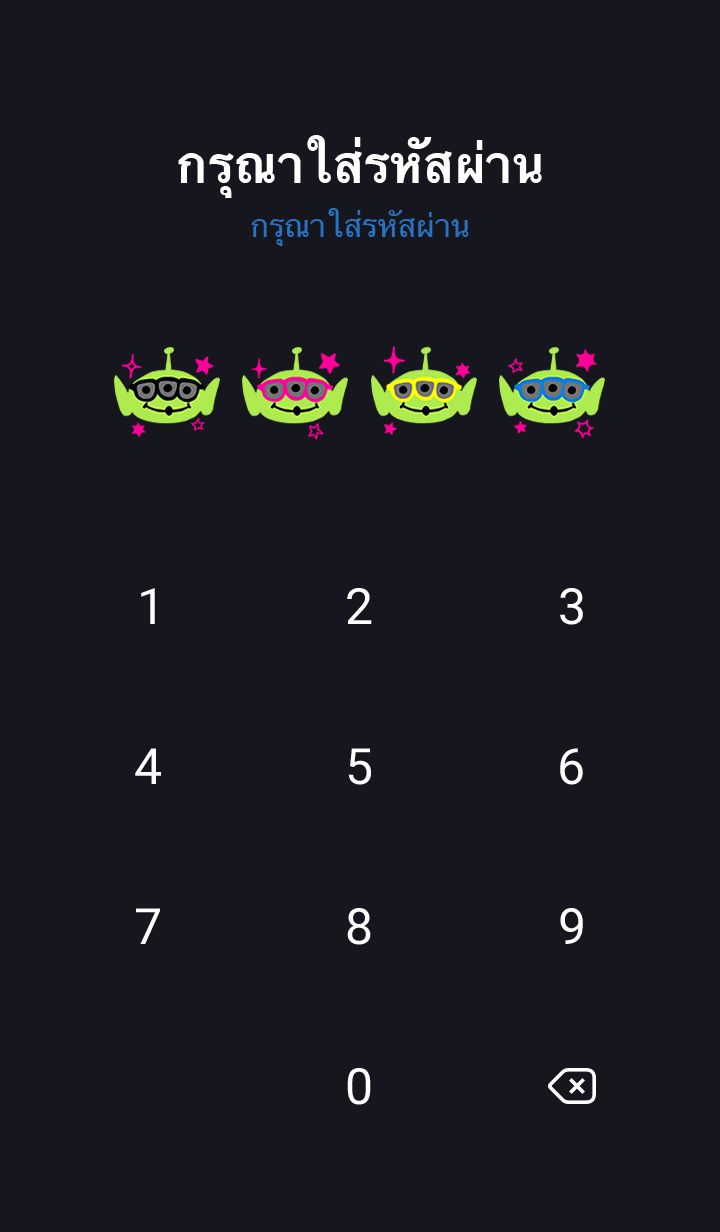The height and width of the screenshot is (1232, 720).
Task: Select the 7 key
Action: [x=148, y=927]
